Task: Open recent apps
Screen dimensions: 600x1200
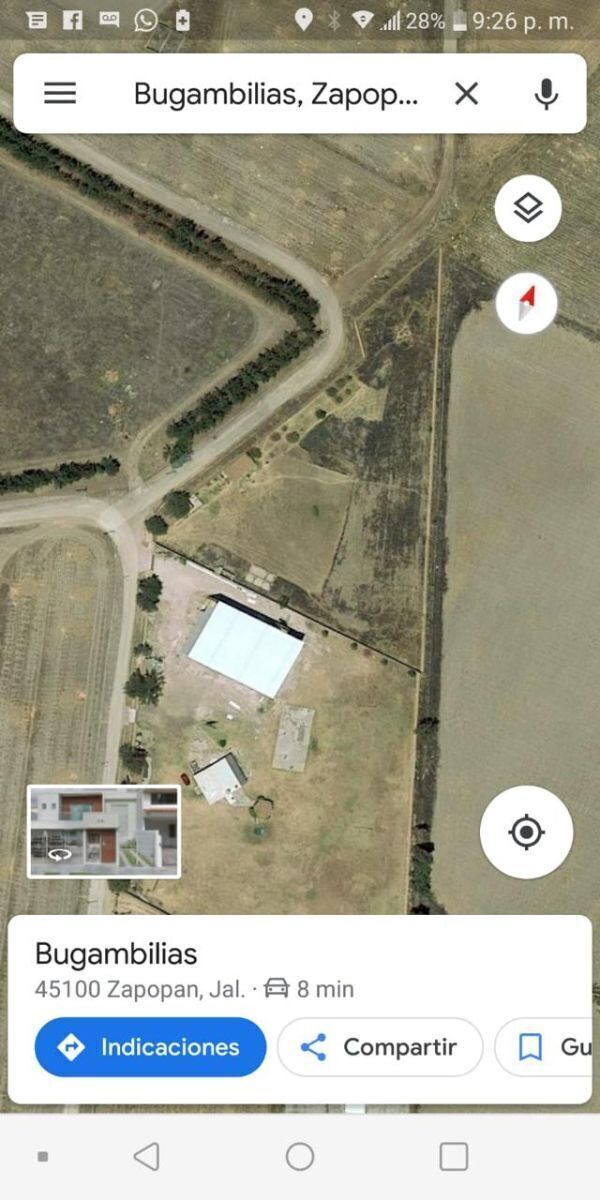Action: click(x=453, y=1157)
